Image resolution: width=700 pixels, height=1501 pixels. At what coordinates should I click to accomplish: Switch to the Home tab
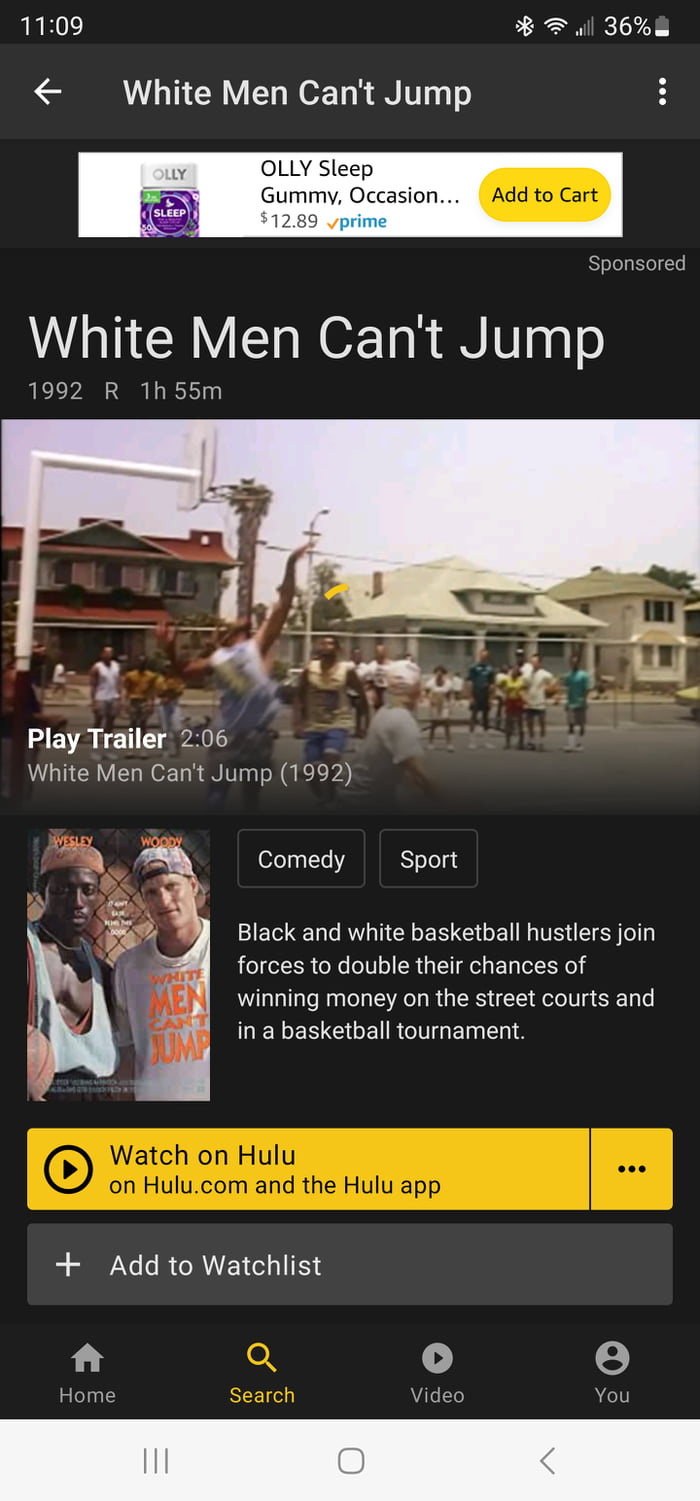pyautogui.click(x=87, y=1373)
